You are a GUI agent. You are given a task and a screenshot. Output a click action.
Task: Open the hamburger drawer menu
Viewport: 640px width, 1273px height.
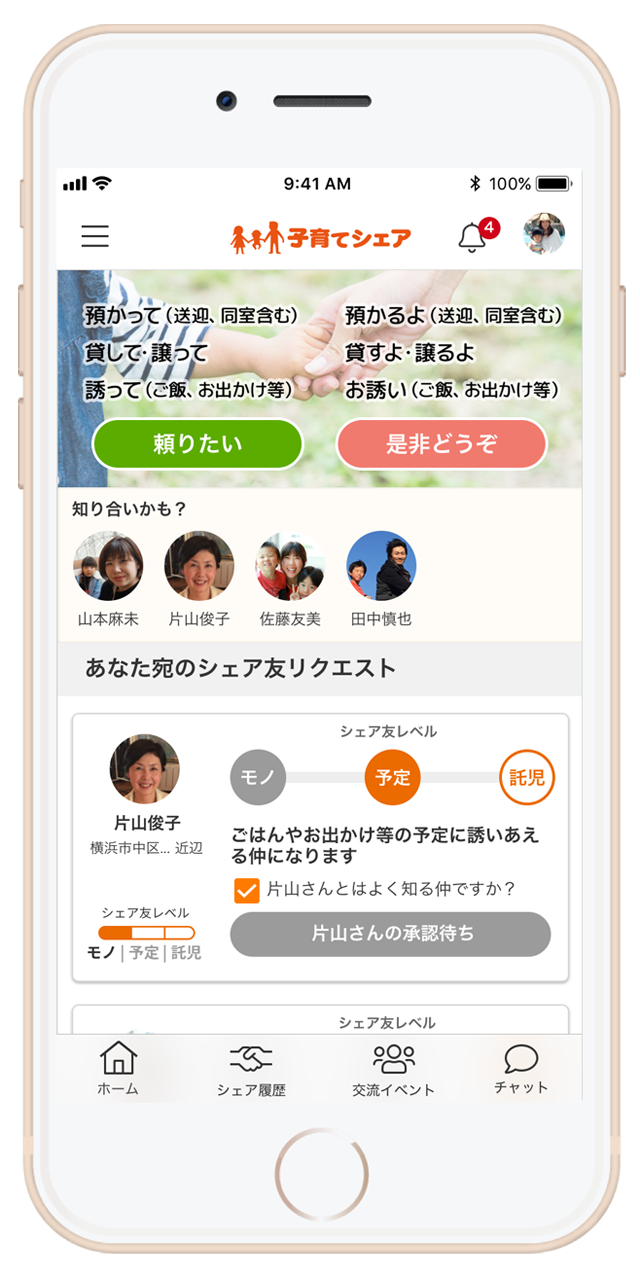point(95,236)
